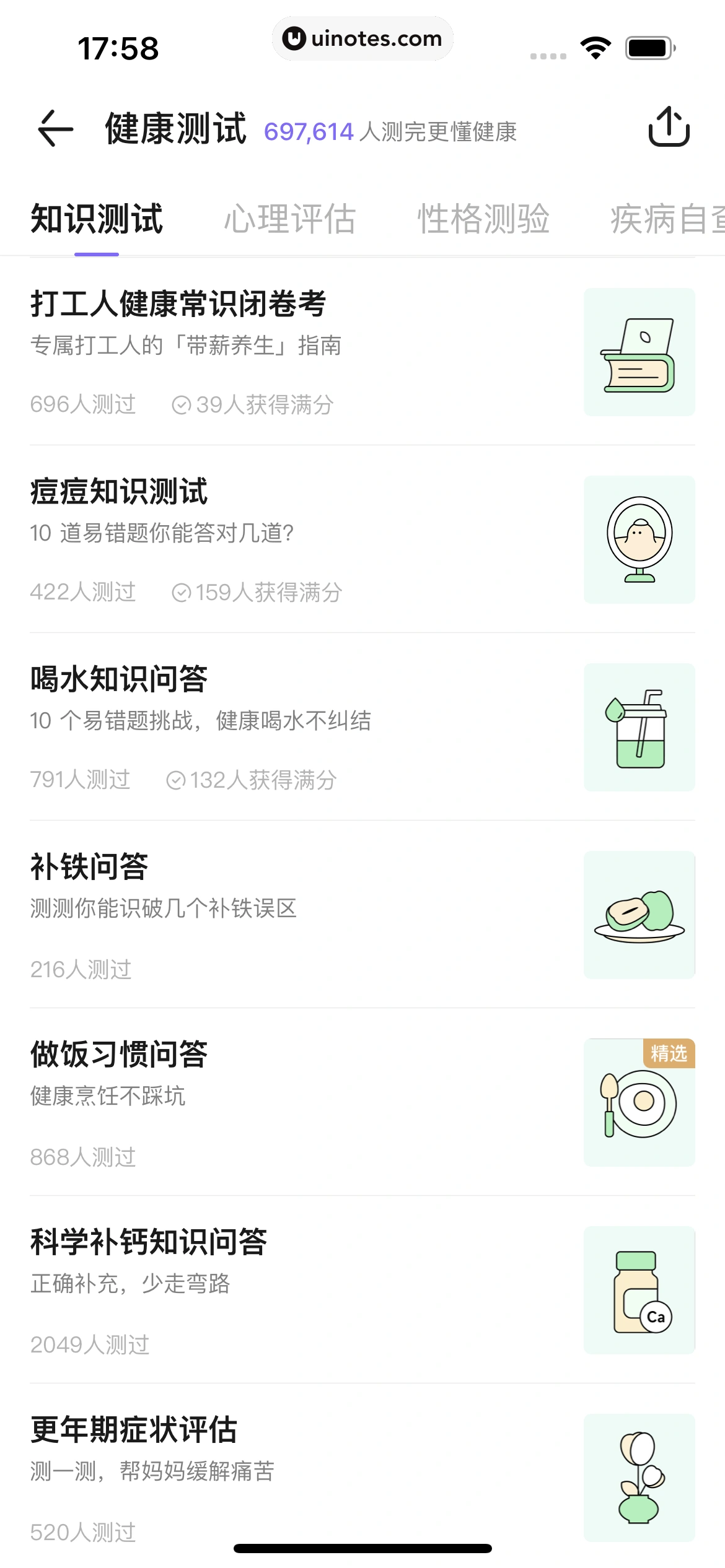The height and width of the screenshot is (1568, 725).
Task: Open the 性格测验 tab
Action: (x=482, y=219)
